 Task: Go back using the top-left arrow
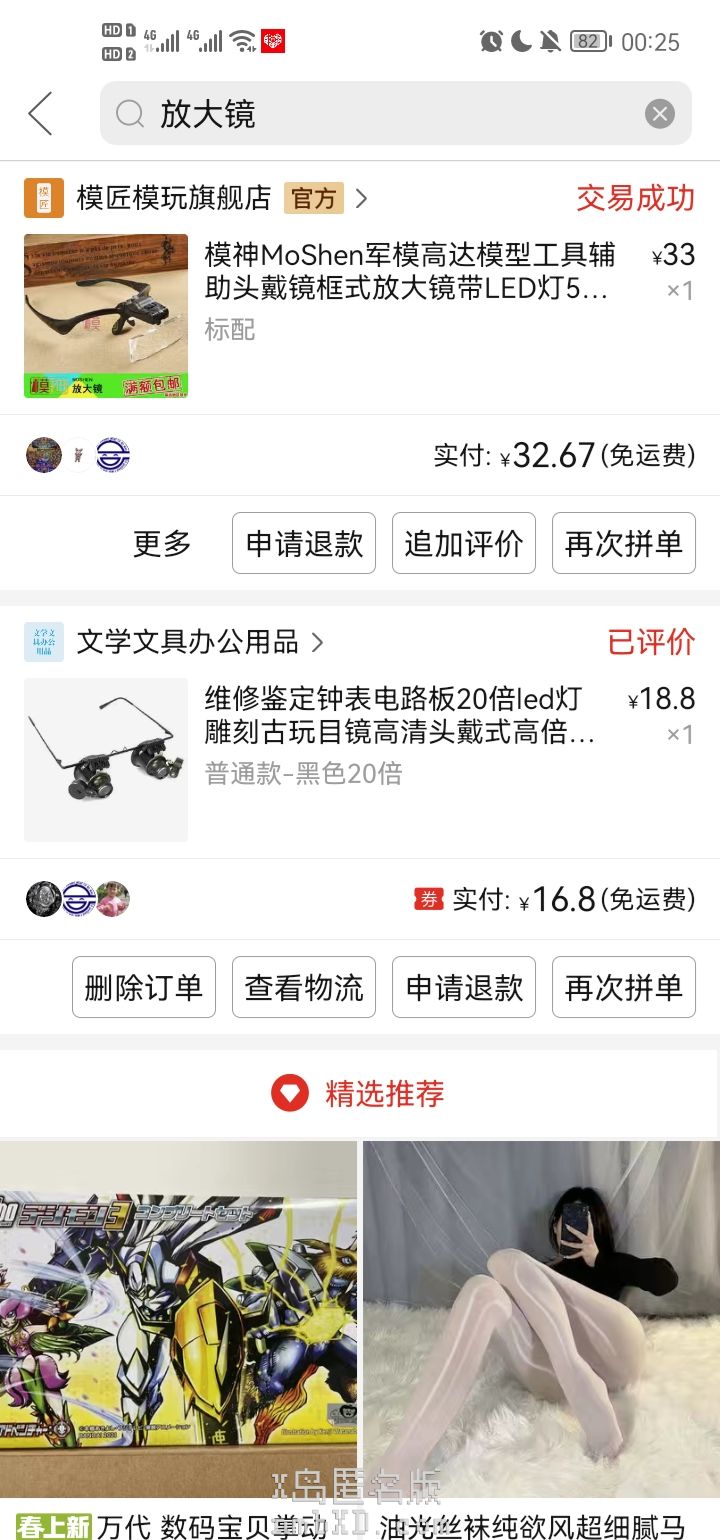pos(40,114)
